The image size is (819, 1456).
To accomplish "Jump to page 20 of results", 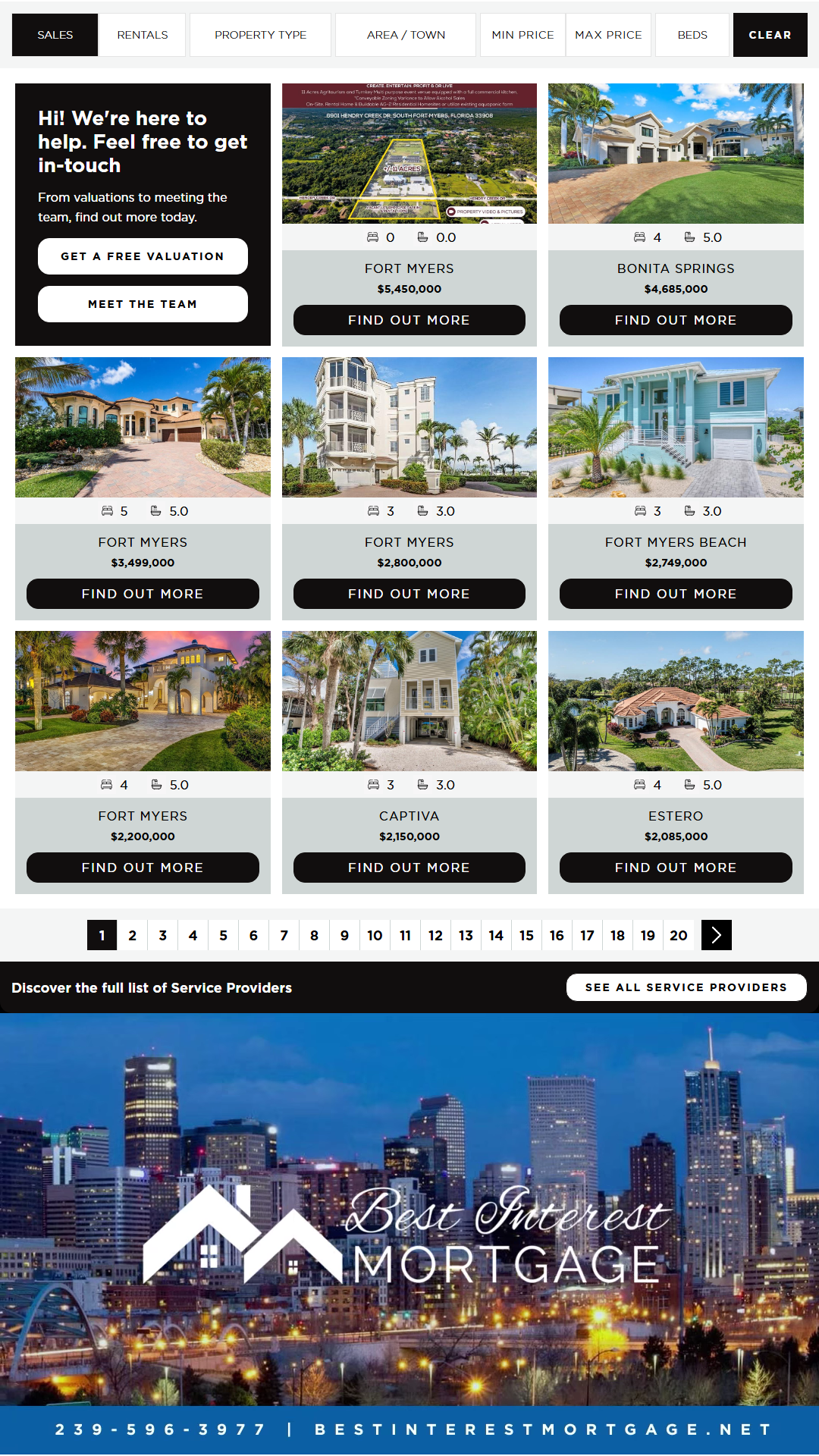I will click(679, 935).
